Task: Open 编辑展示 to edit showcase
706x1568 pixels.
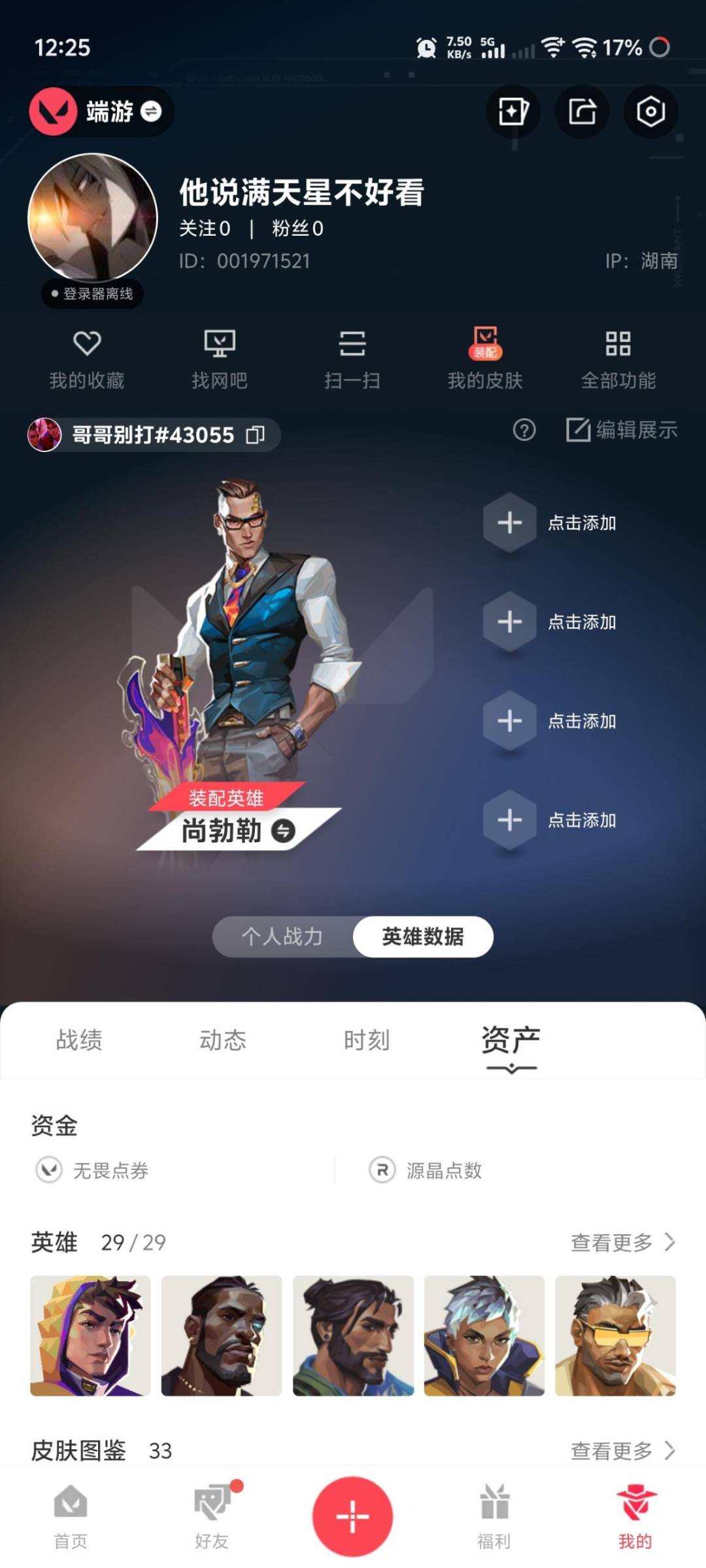Action: [x=621, y=431]
